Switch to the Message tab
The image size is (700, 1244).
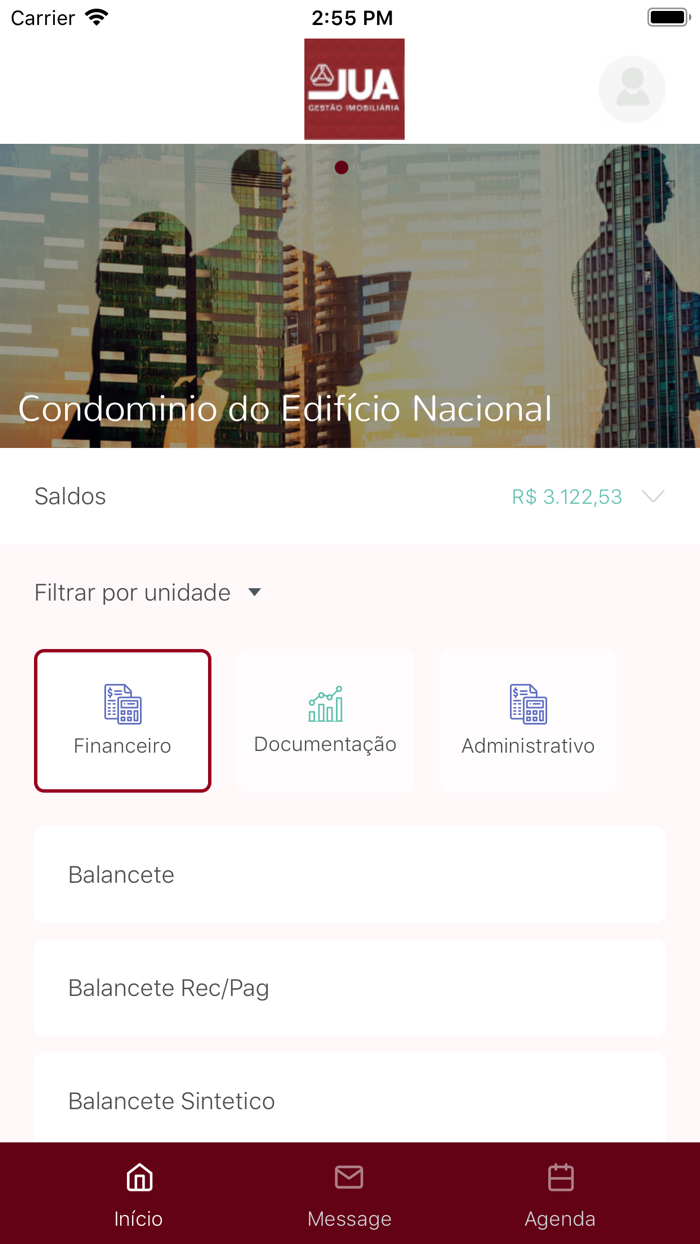click(349, 1195)
